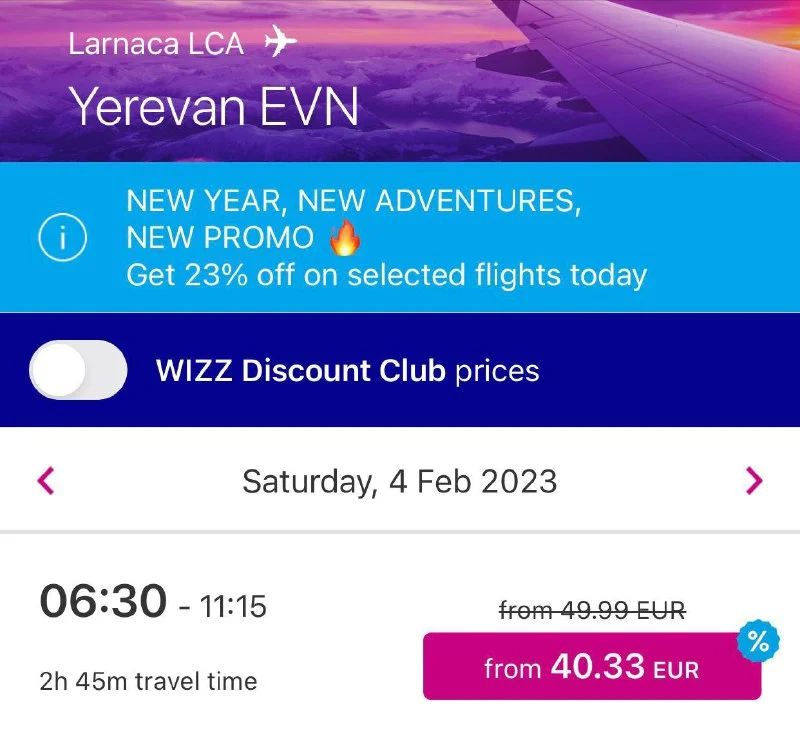
Task: Go to the previous day
Action: [46, 481]
